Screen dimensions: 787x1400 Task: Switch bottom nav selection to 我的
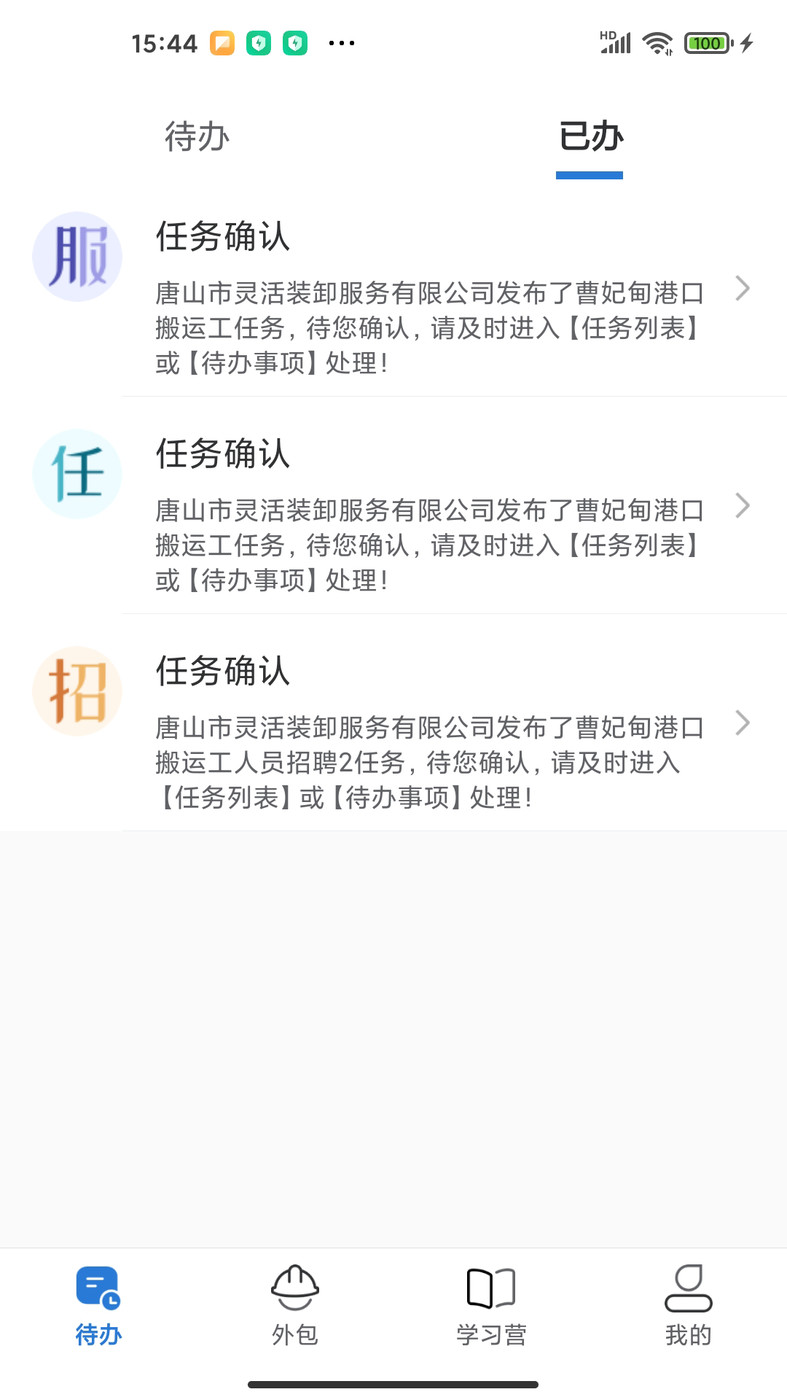pos(688,1300)
